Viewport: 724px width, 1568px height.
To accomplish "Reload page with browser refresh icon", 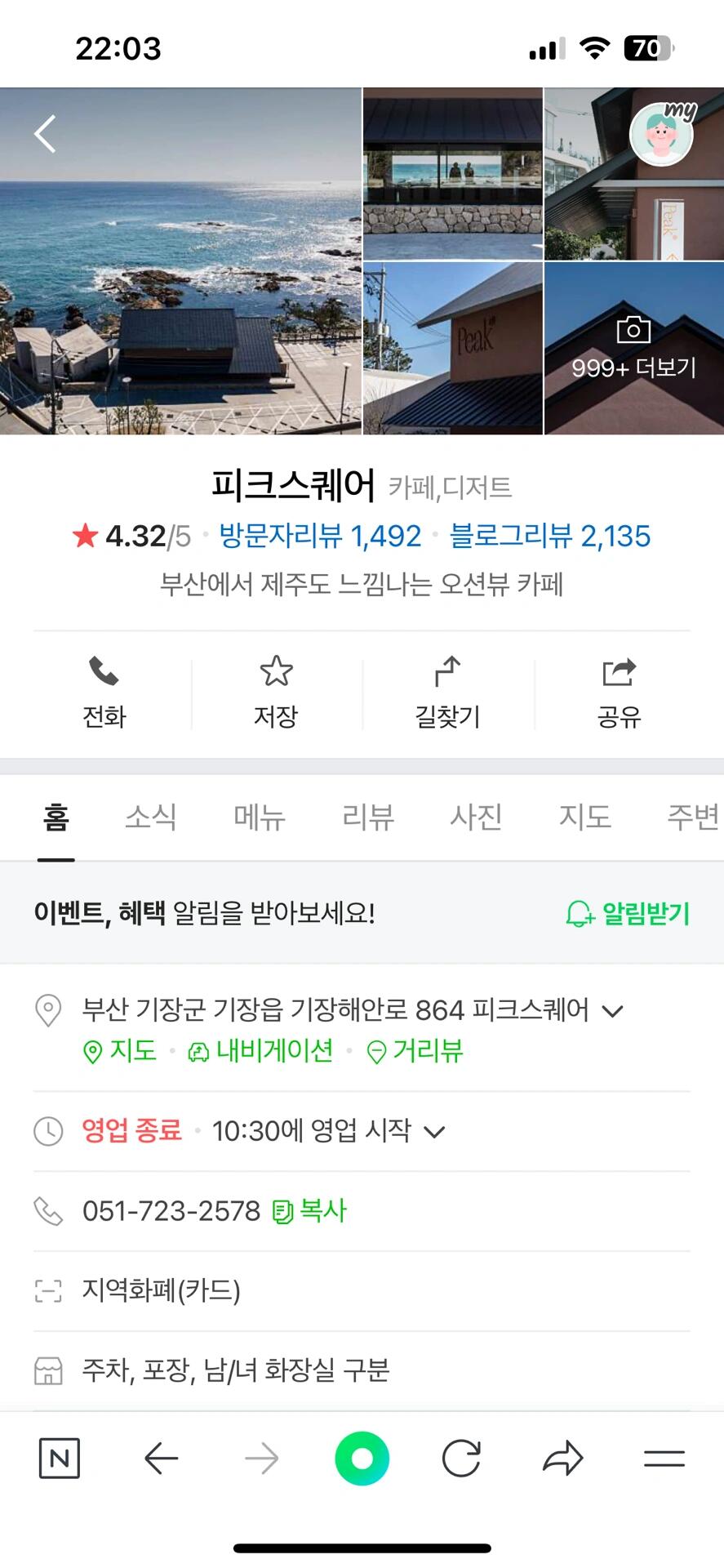I will (x=461, y=1459).
